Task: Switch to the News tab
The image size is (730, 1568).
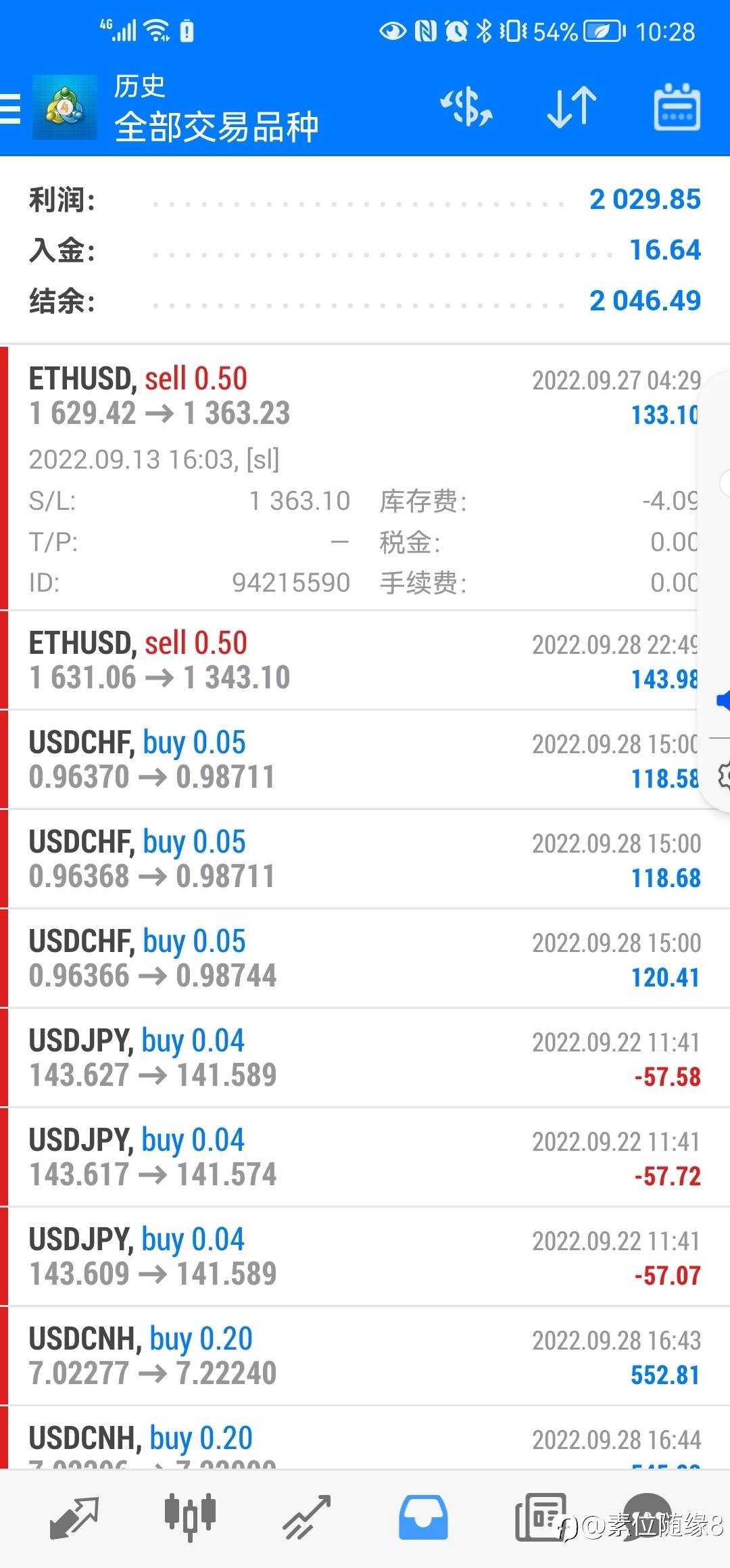Action: tap(540, 1517)
